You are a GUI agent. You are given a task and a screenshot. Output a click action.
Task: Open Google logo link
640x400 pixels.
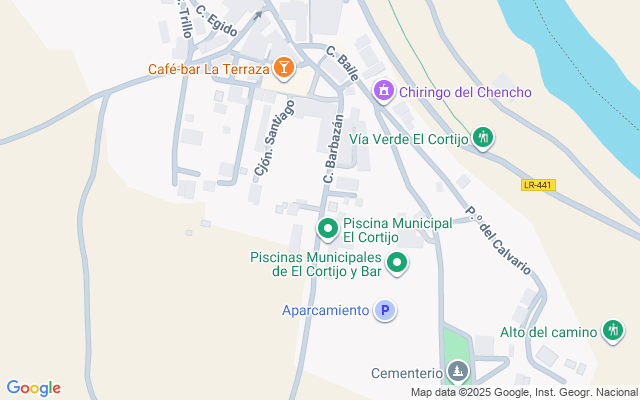pyautogui.click(x=33, y=388)
